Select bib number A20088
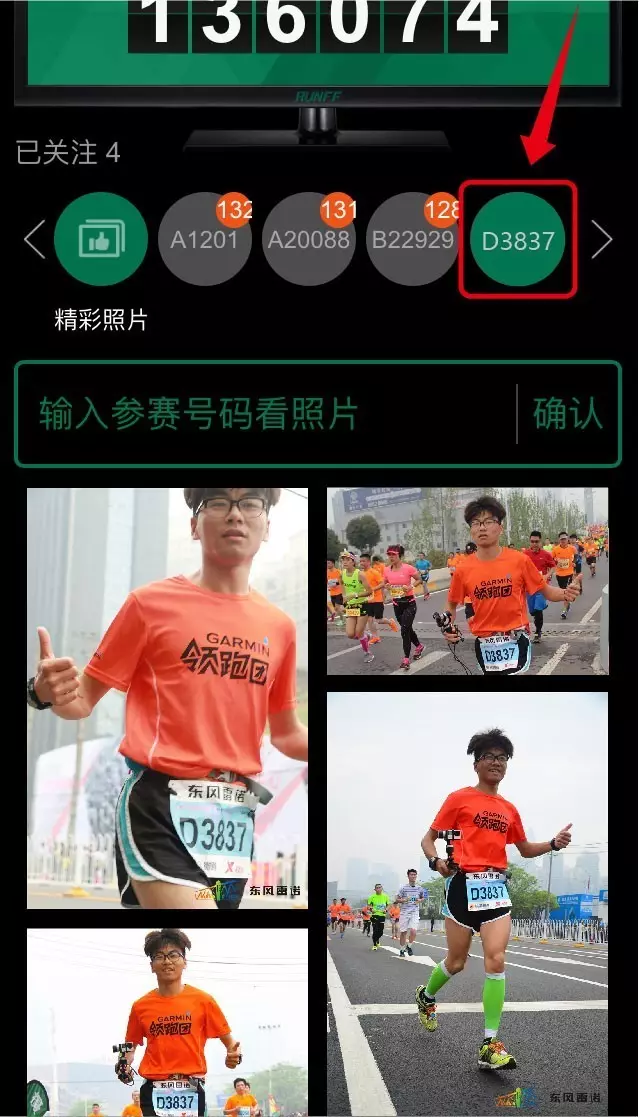Image resolution: width=639 pixels, height=1117 pixels. click(309, 240)
